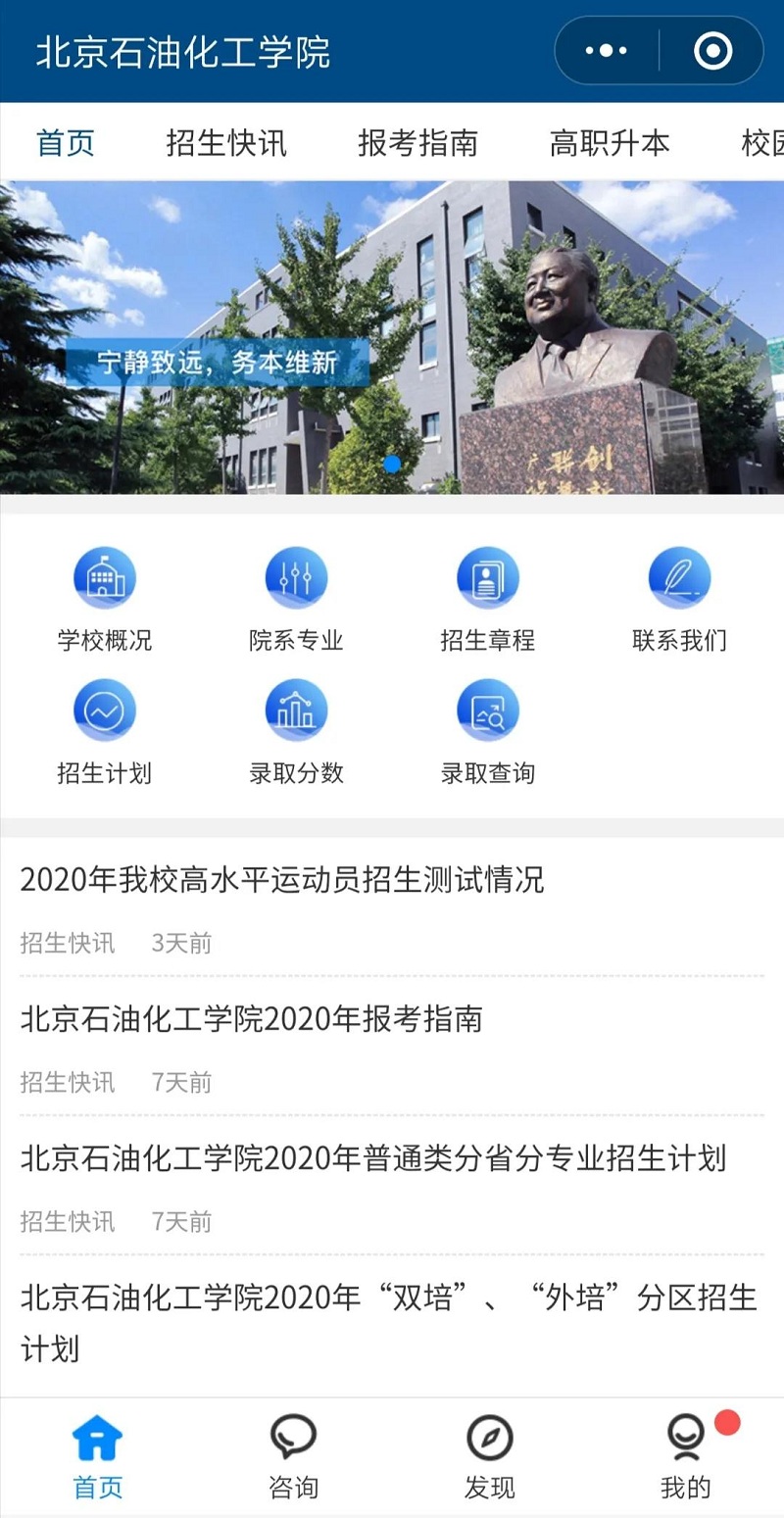The width and height of the screenshot is (784, 1518).
Task: Switch to the 发现 bottom tab
Action: click(489, 1458)
